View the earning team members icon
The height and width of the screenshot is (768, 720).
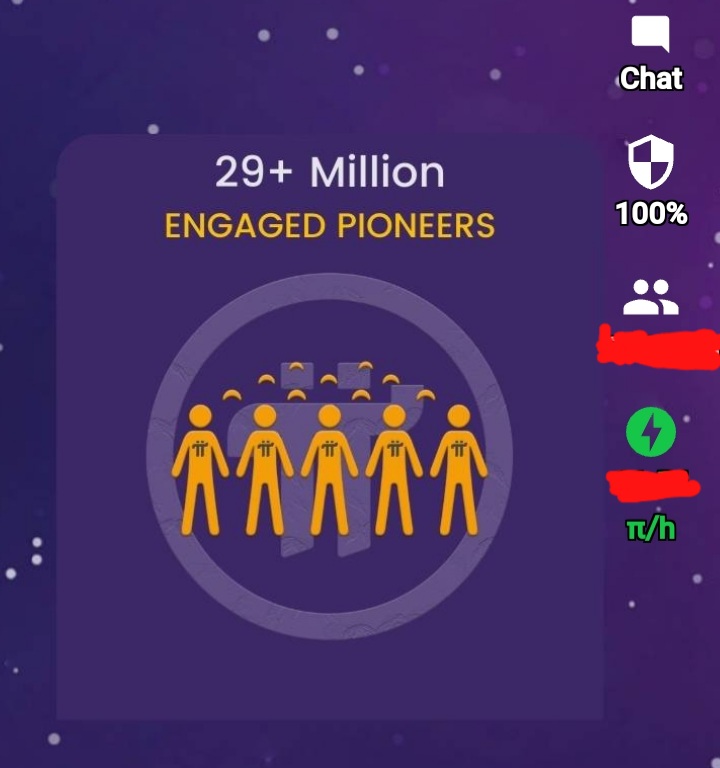point(650,297)
